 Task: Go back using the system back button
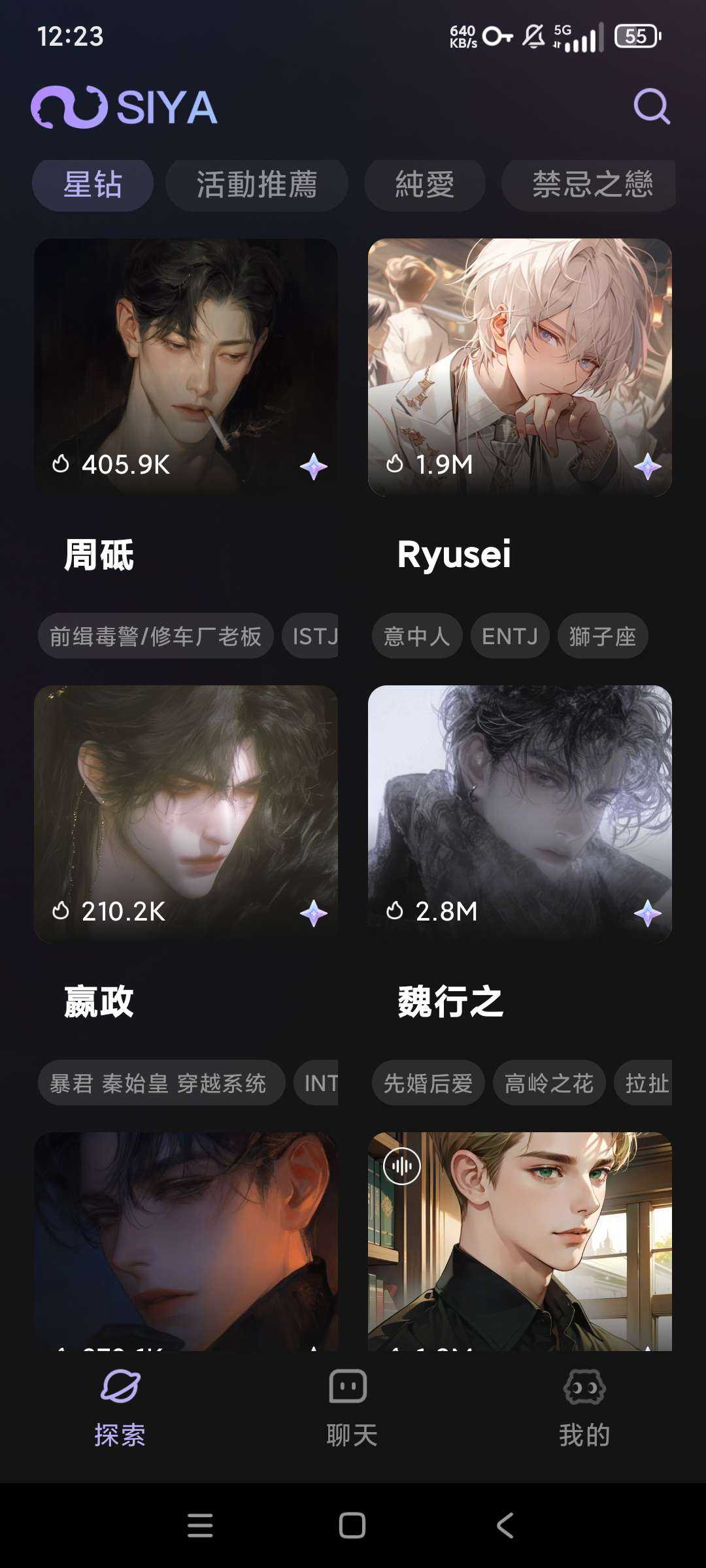pos(505,1526)
